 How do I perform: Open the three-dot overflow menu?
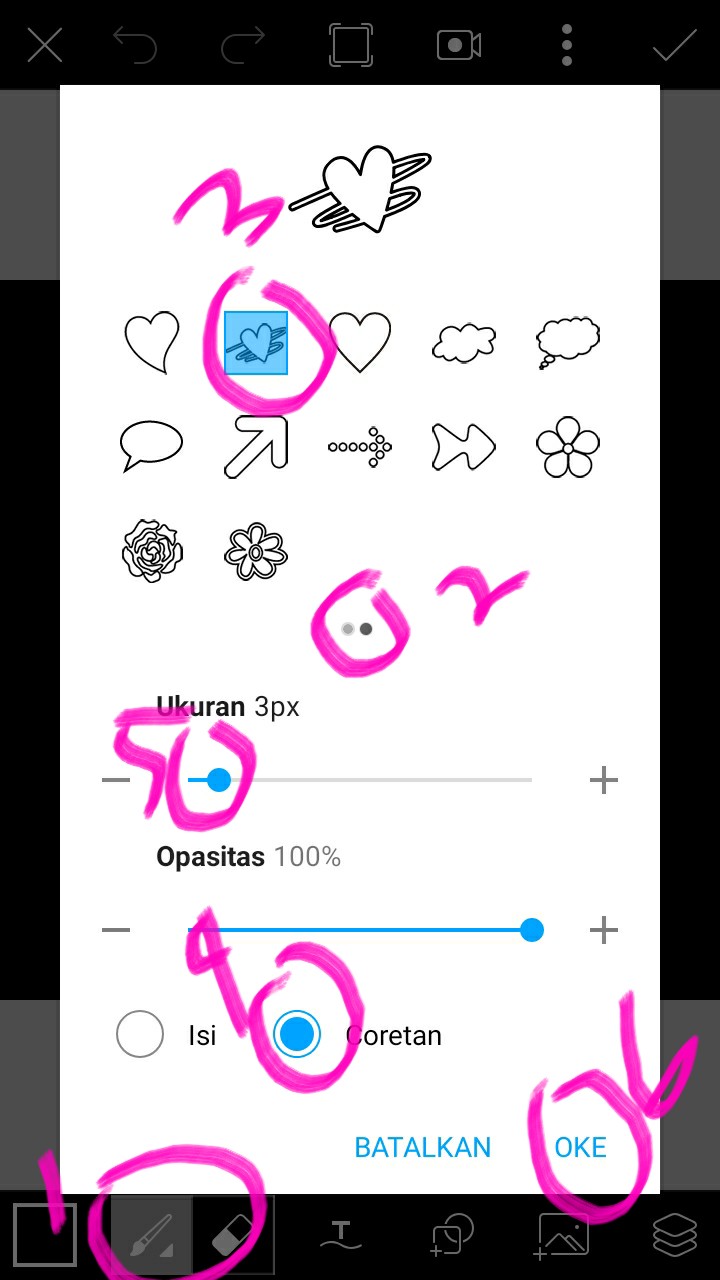(567, 45)
